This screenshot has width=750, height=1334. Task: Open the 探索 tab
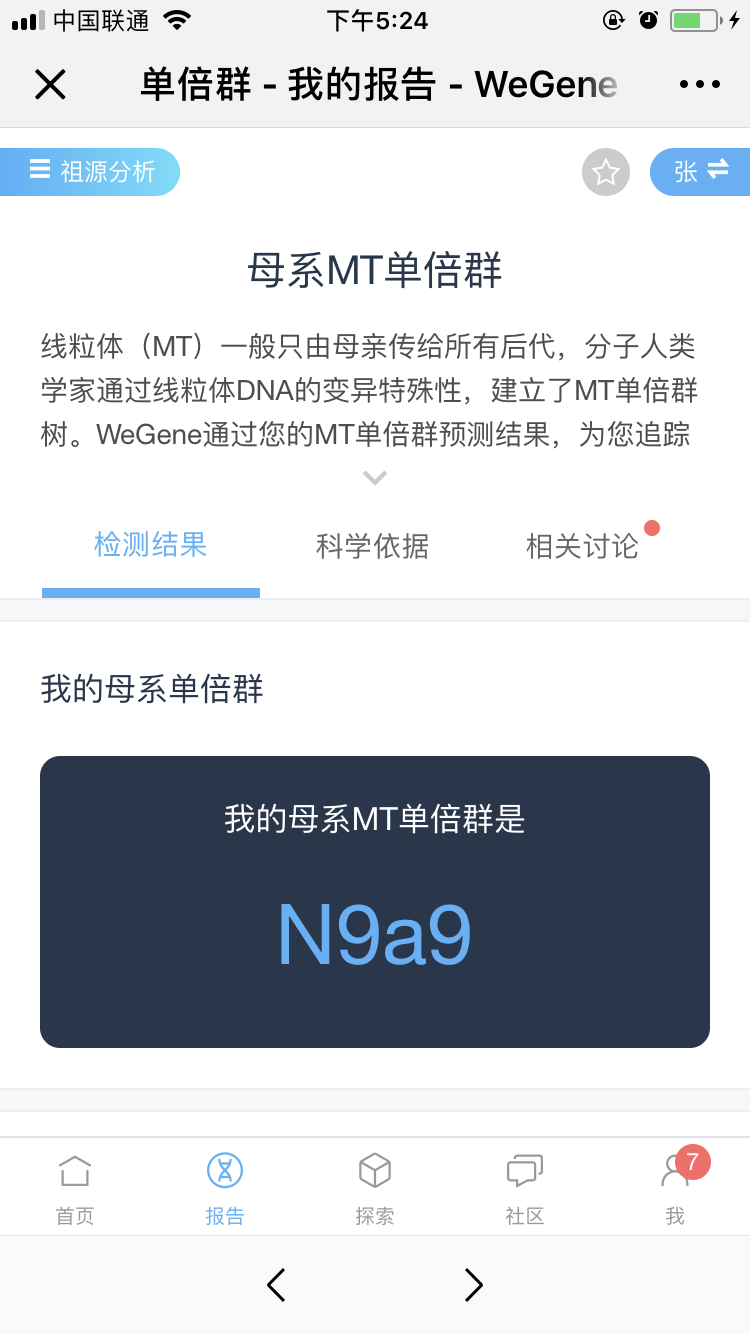point(375,1187)
